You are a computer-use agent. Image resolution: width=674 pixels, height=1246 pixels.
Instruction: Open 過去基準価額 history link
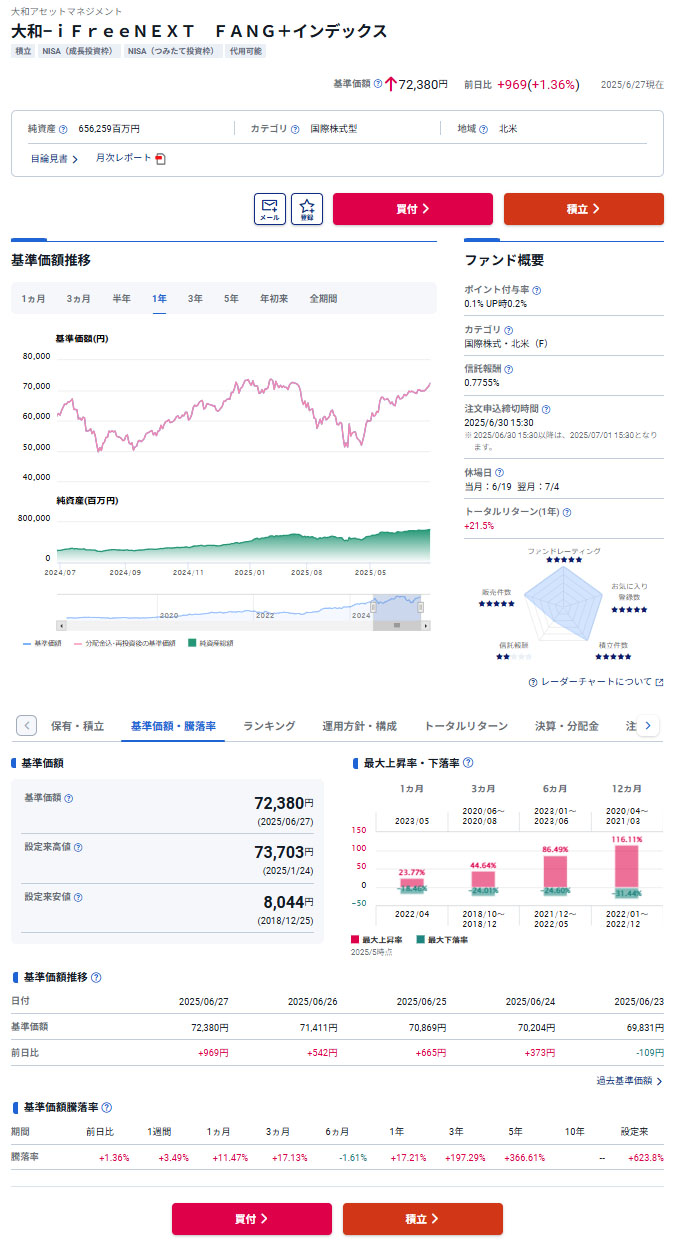pyautogui.click(x=629, y=1081)
